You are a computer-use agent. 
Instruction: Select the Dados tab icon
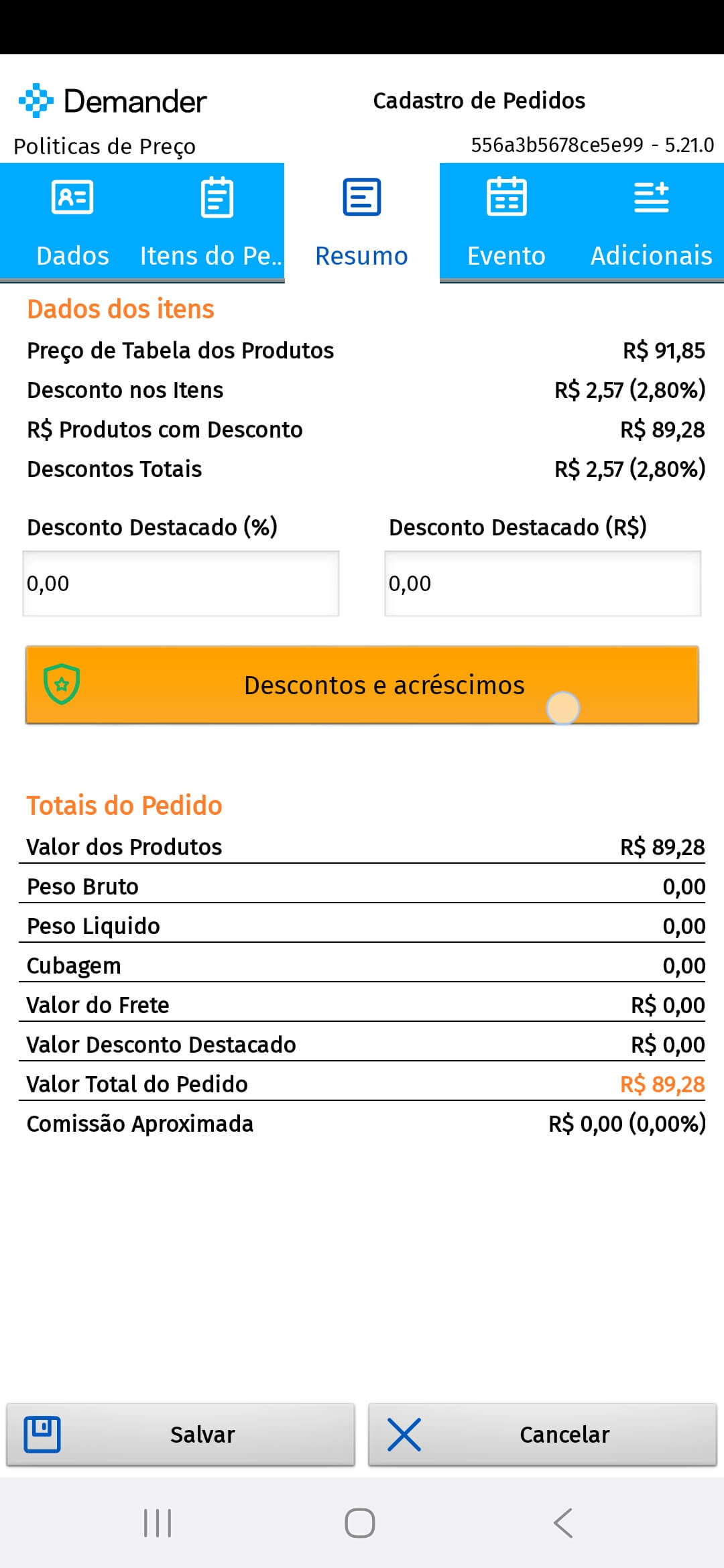(x=72, y=196)
